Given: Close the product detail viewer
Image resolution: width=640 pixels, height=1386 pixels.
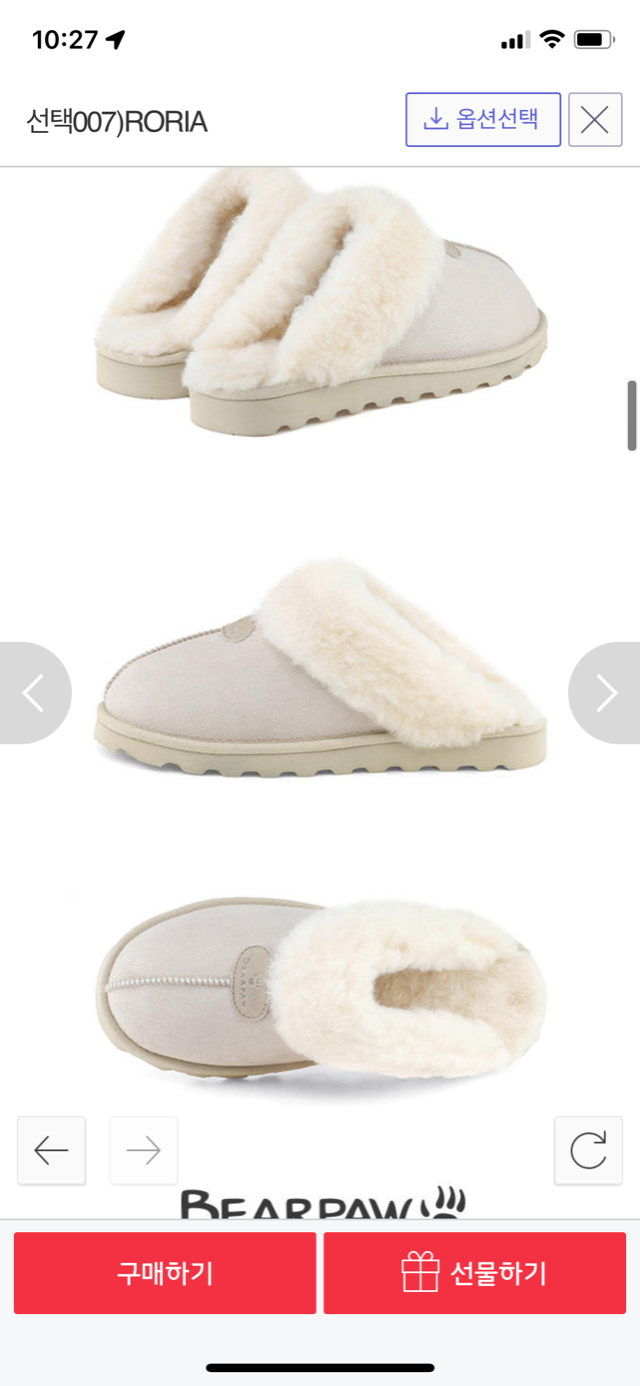Looking at the screenshot, I should click(x=595, y=120).
